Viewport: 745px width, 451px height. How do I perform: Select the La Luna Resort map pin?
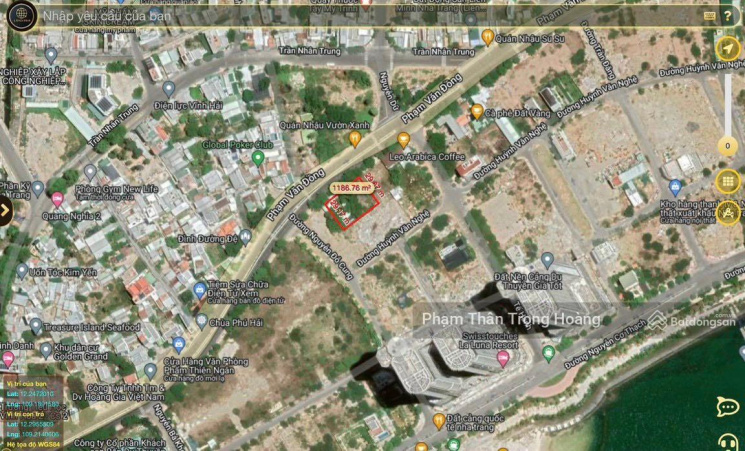(x=503, y=358)
